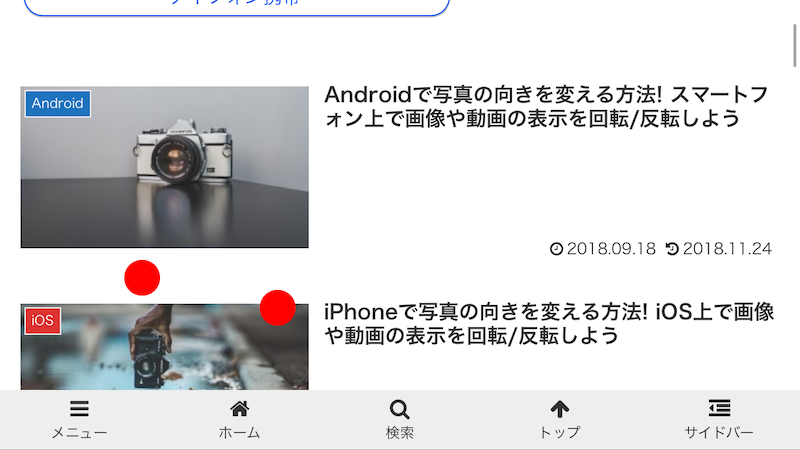Viewport: 800px width, 450px height.
Task: Read article titled iPhoneで写真の向きを変える方法
Action: tap(548, 324)
